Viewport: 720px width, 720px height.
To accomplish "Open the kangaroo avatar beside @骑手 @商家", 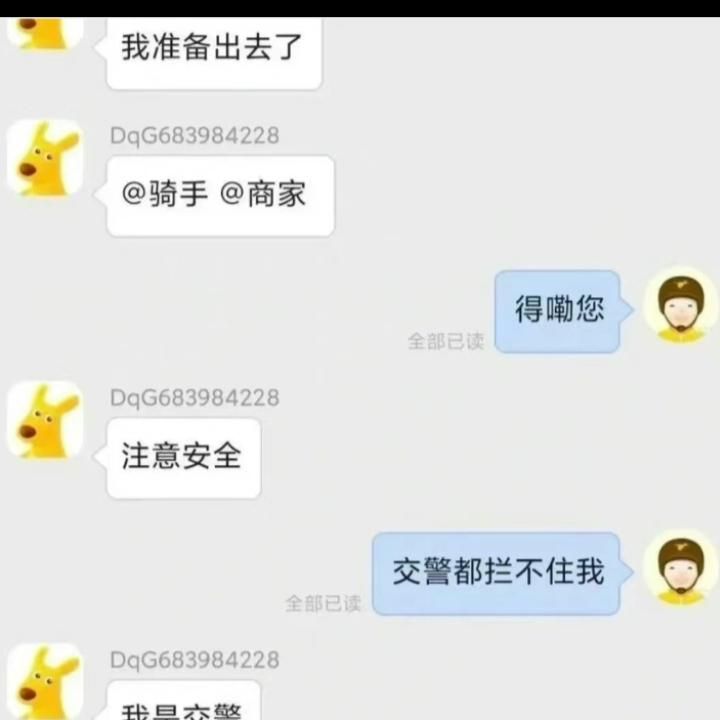I will point(45,158).
